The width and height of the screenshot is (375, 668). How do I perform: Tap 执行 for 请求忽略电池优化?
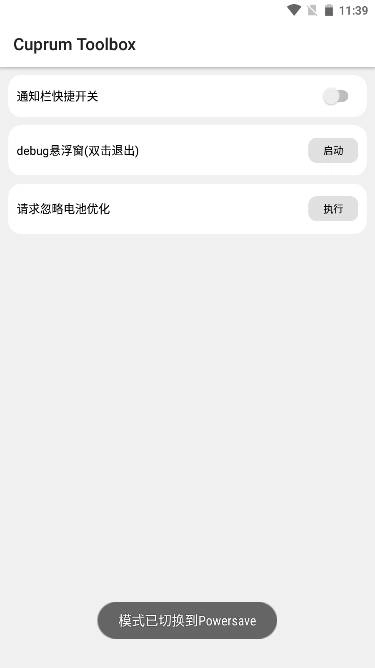pos(333,209)
